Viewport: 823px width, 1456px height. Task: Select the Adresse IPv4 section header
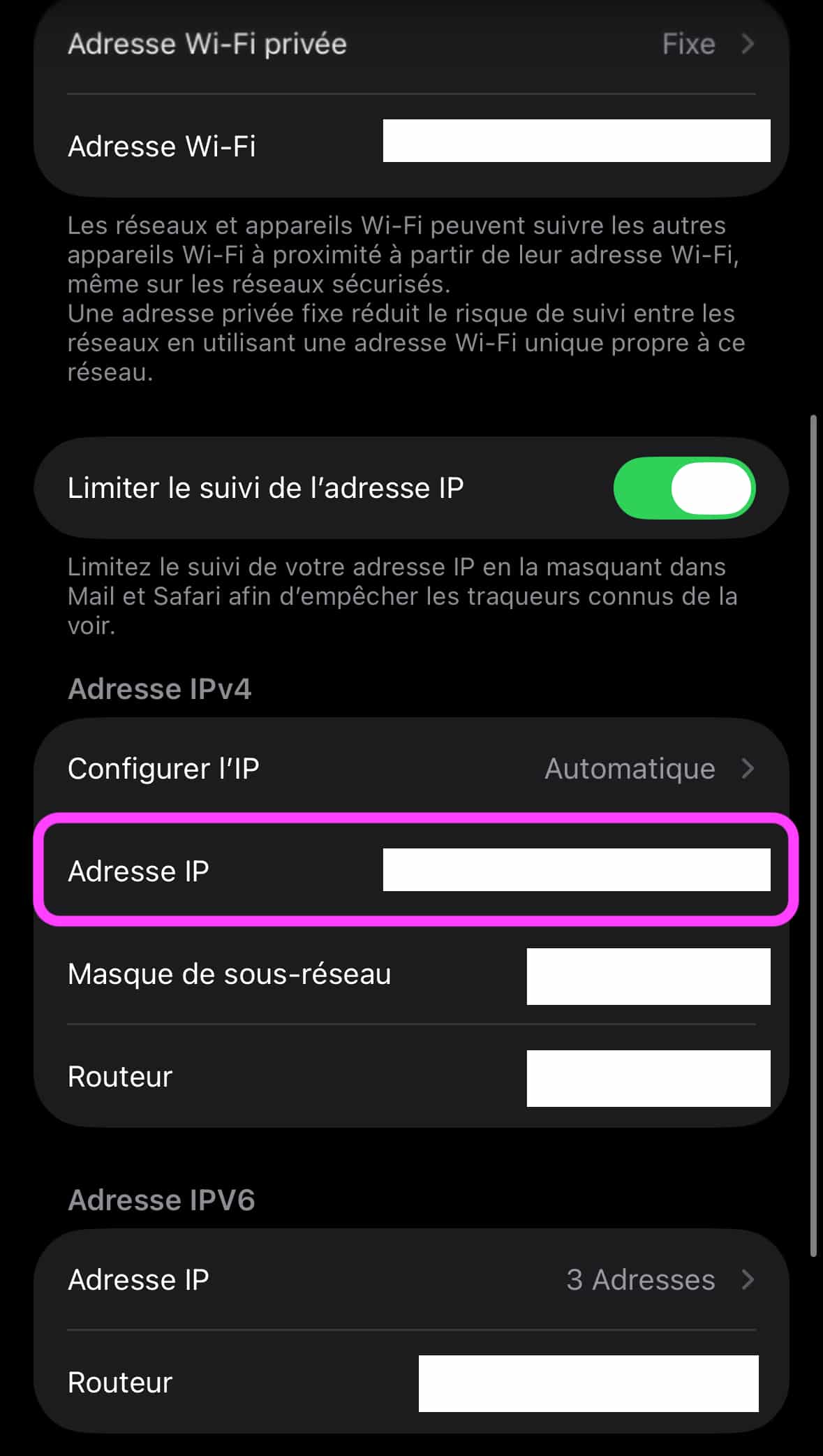click(161, 689)
